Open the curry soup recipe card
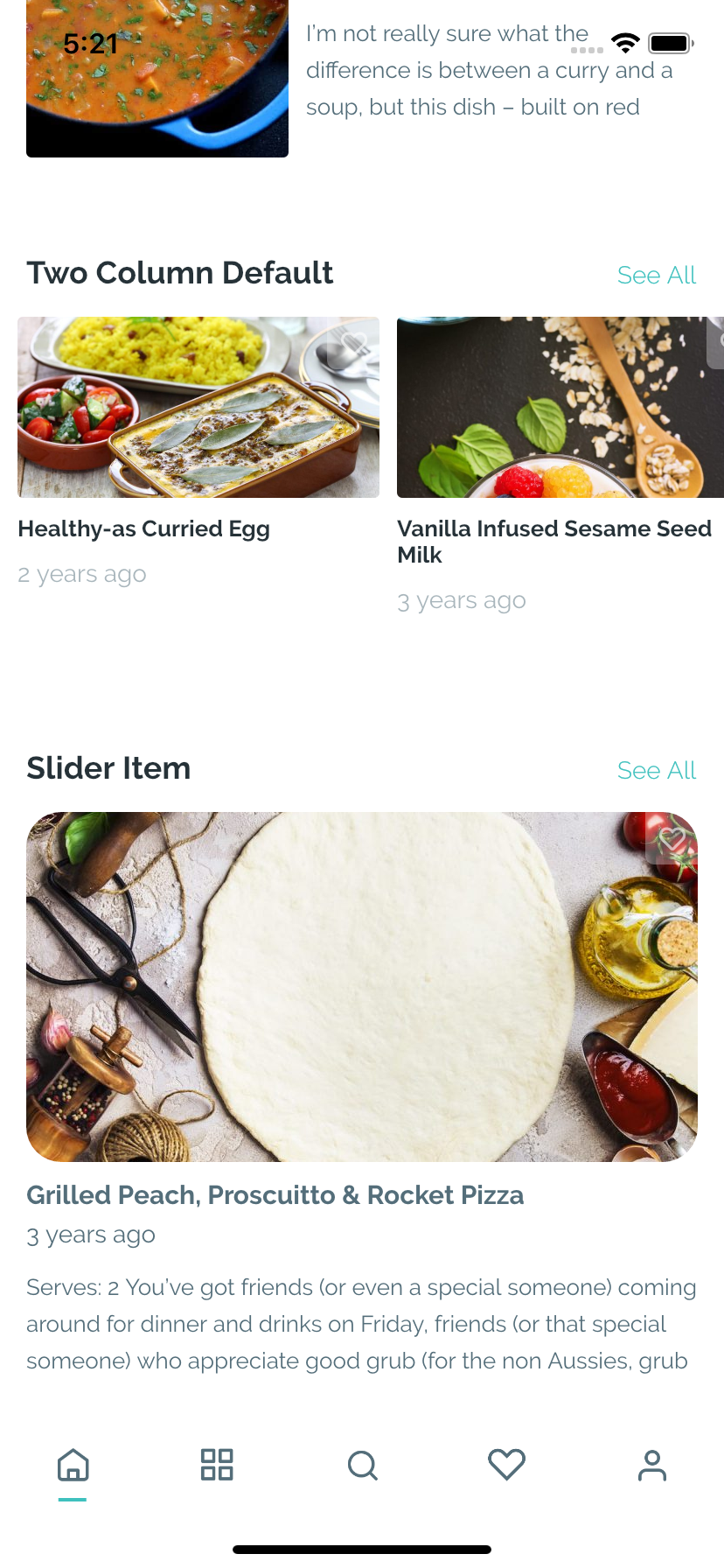724x1568 pixels. coord(157,79)
